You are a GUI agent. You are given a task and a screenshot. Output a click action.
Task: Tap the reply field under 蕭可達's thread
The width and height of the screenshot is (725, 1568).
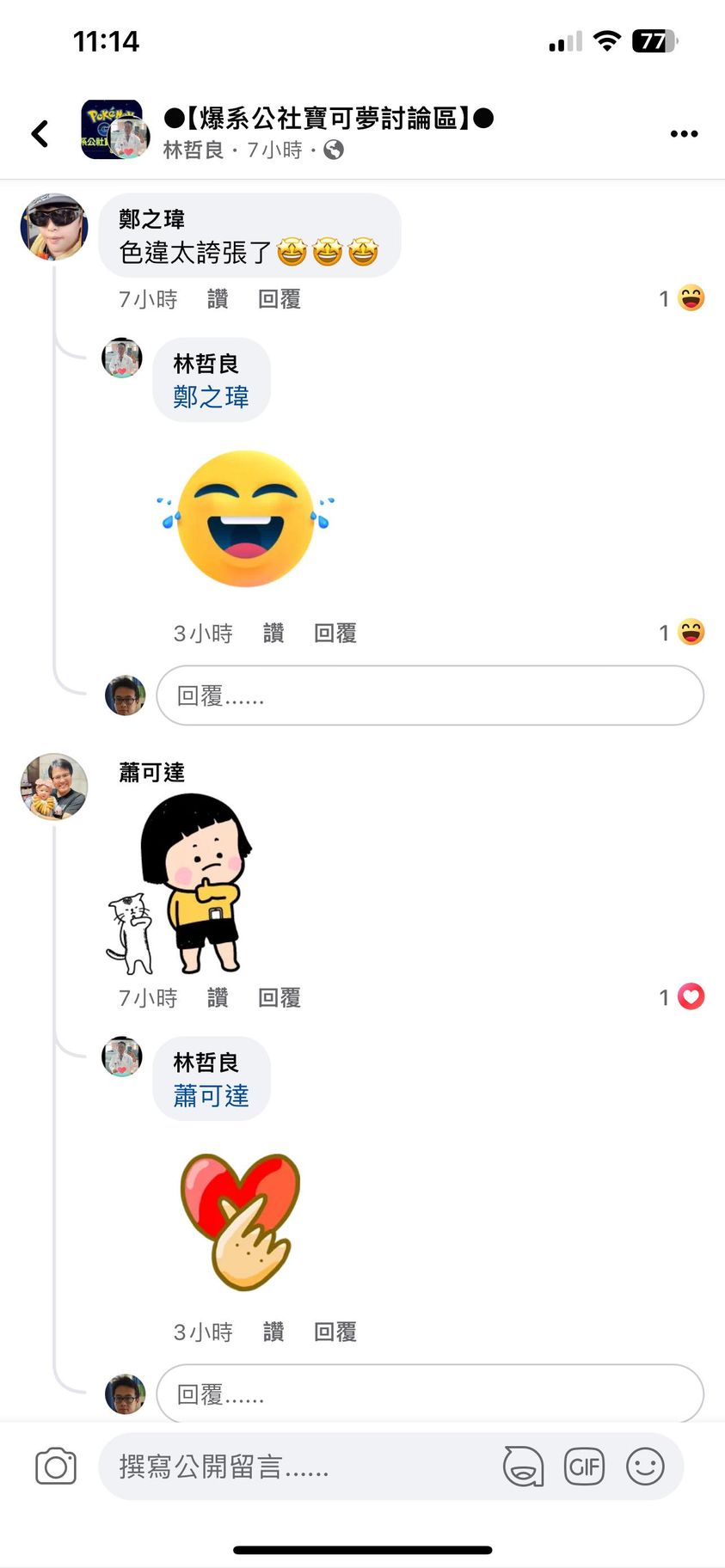(430, 1393)
